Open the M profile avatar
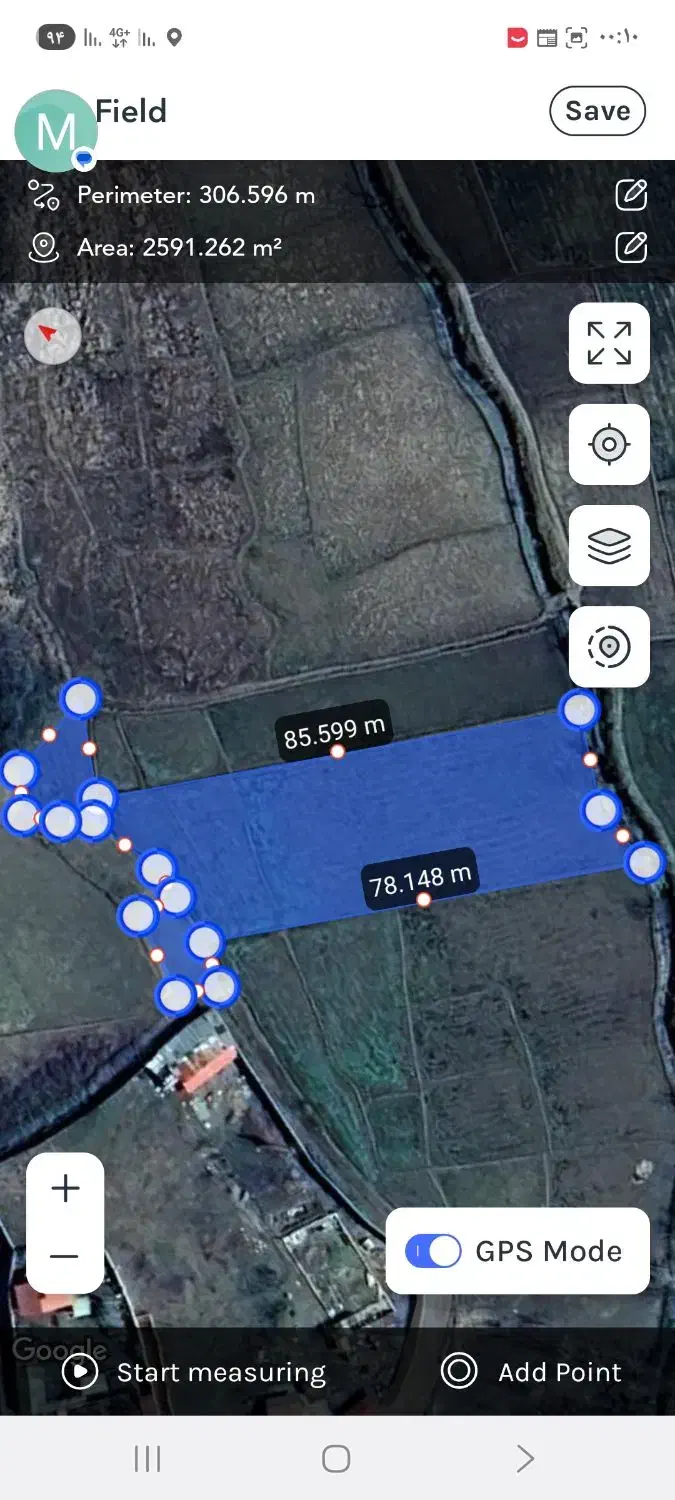This screenshot has height=1500, width=675. [55, 131]
